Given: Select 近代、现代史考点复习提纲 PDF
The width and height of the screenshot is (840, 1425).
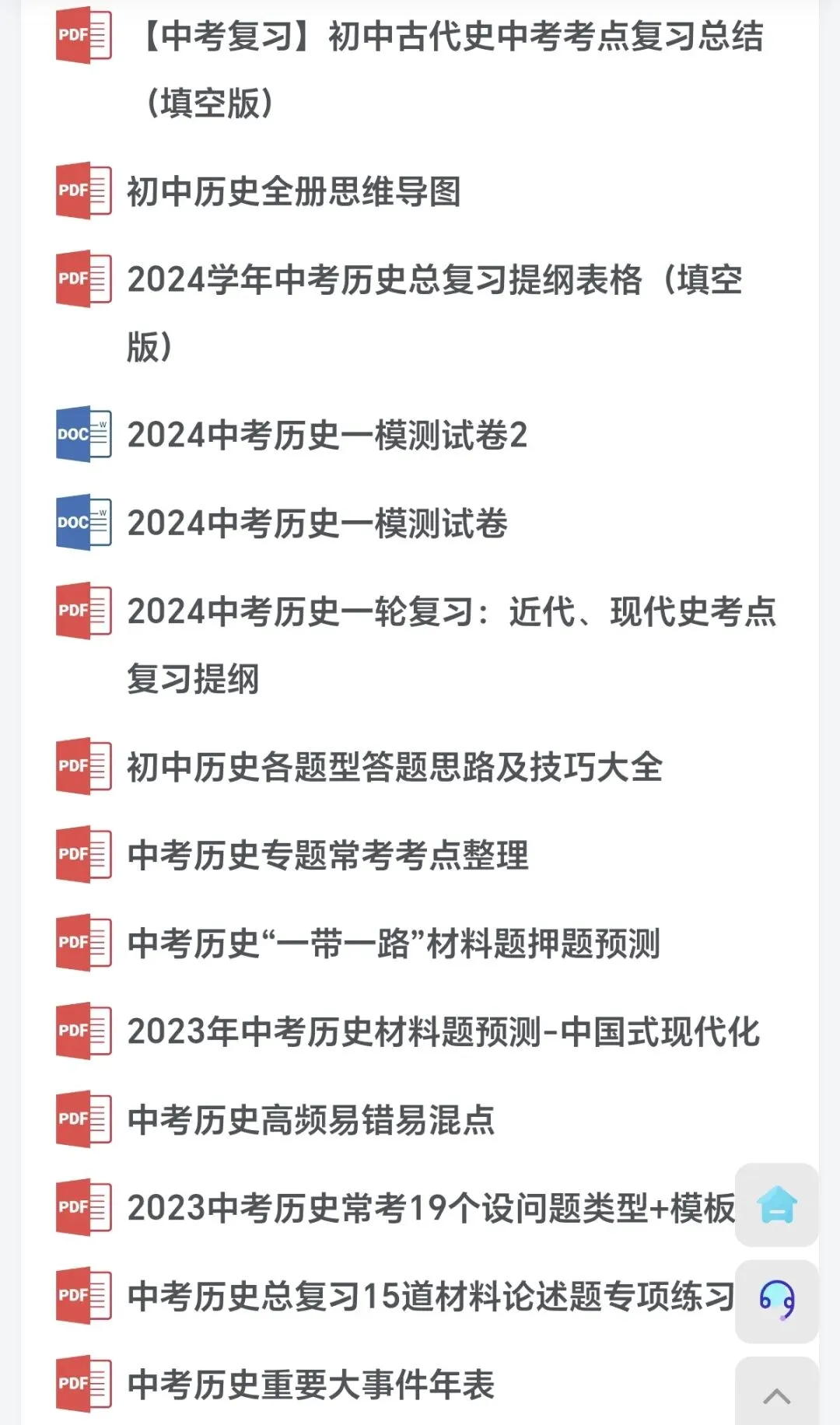Looking at the screenshot, I should click(x=451, y=612).
